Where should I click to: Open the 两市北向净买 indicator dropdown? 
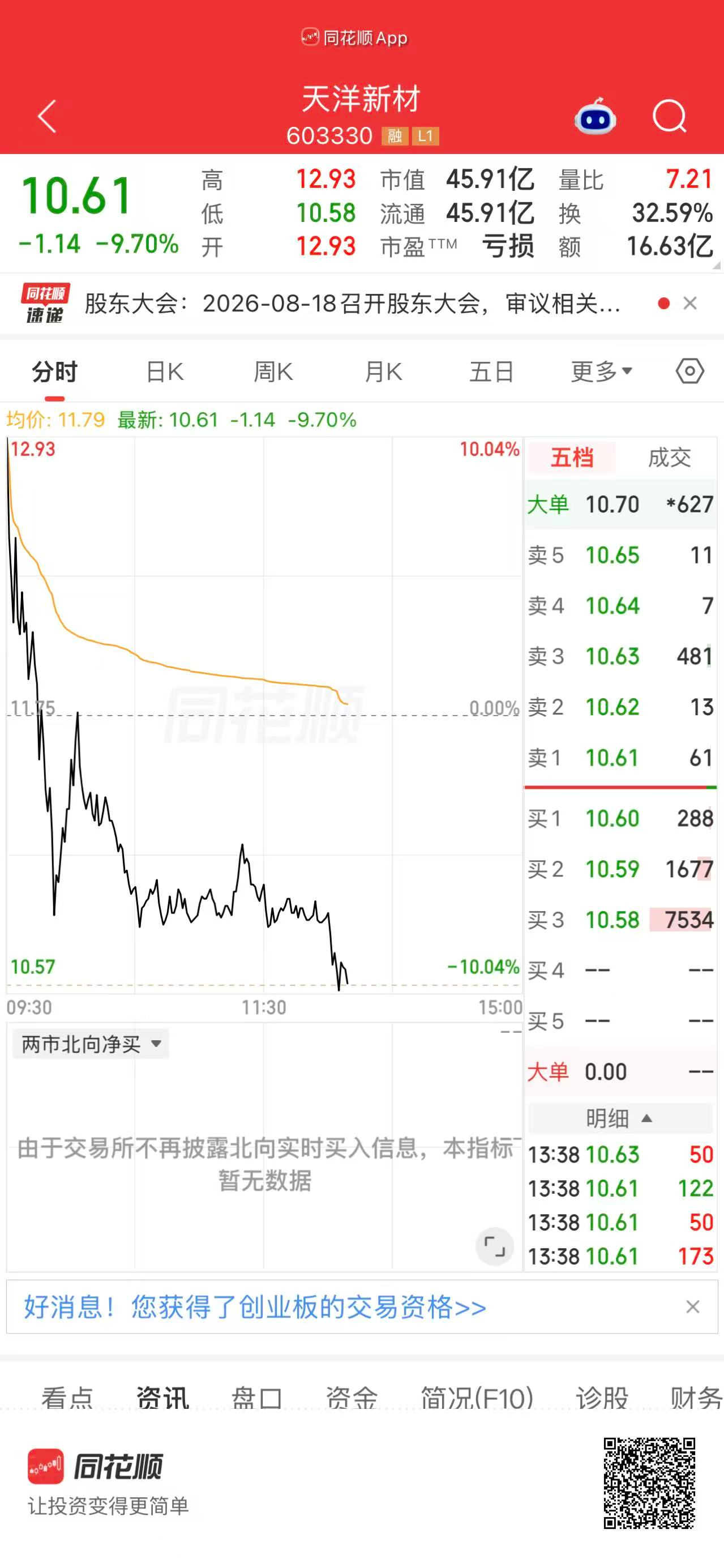pyautogui.click(x=91, y=1044)
